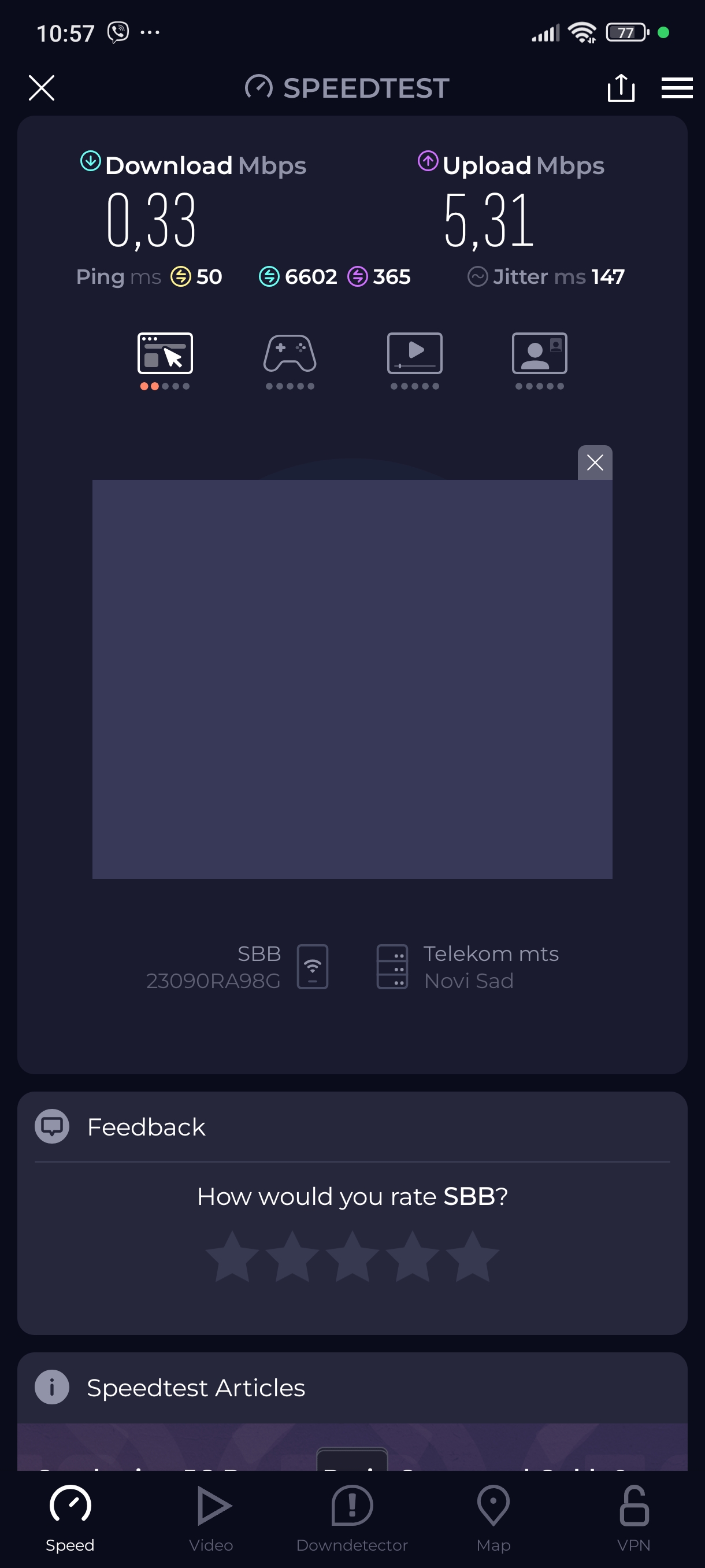View video conferencing experience rating
This screenshot has width=705, height=1568.
pyautogui.click(x=540, y=359)
